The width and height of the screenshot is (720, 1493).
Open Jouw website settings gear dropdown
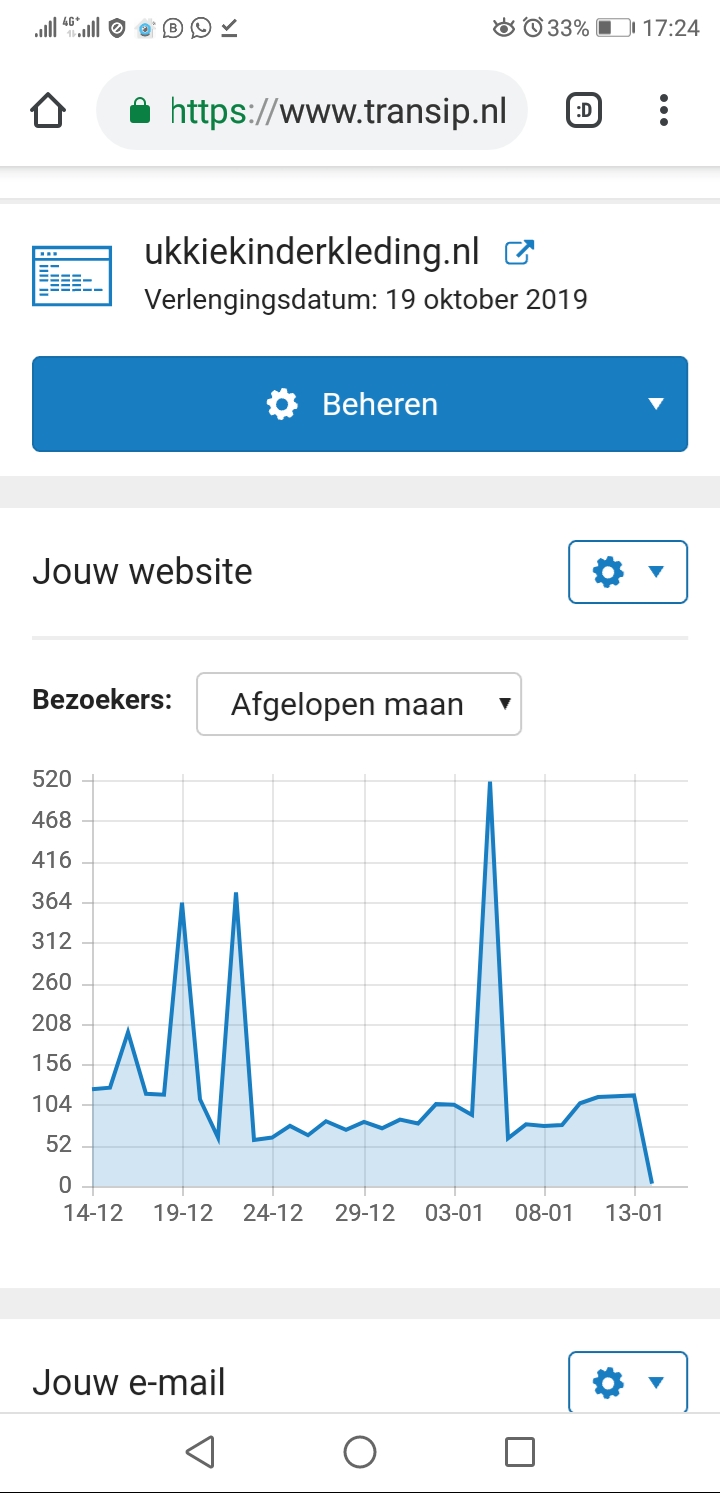628,572
